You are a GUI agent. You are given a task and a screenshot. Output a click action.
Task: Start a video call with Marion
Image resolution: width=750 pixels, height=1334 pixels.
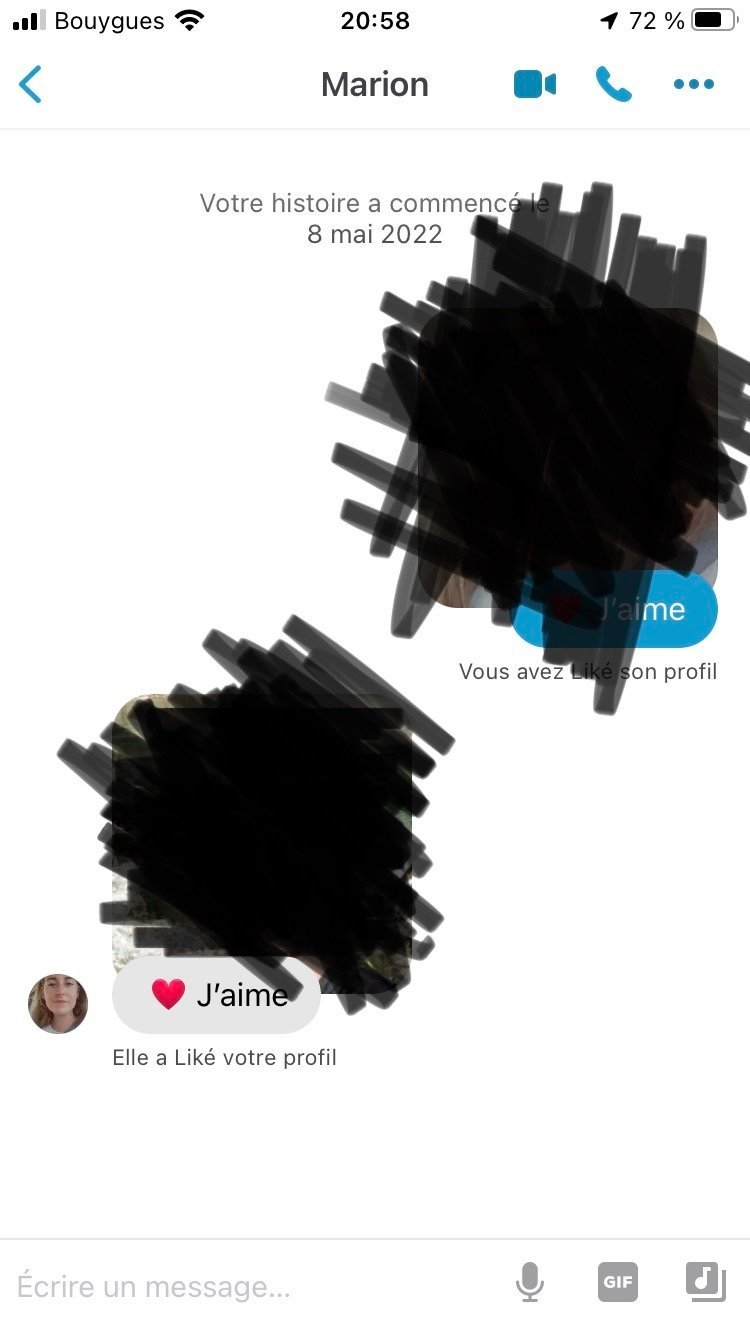(535, 85)
